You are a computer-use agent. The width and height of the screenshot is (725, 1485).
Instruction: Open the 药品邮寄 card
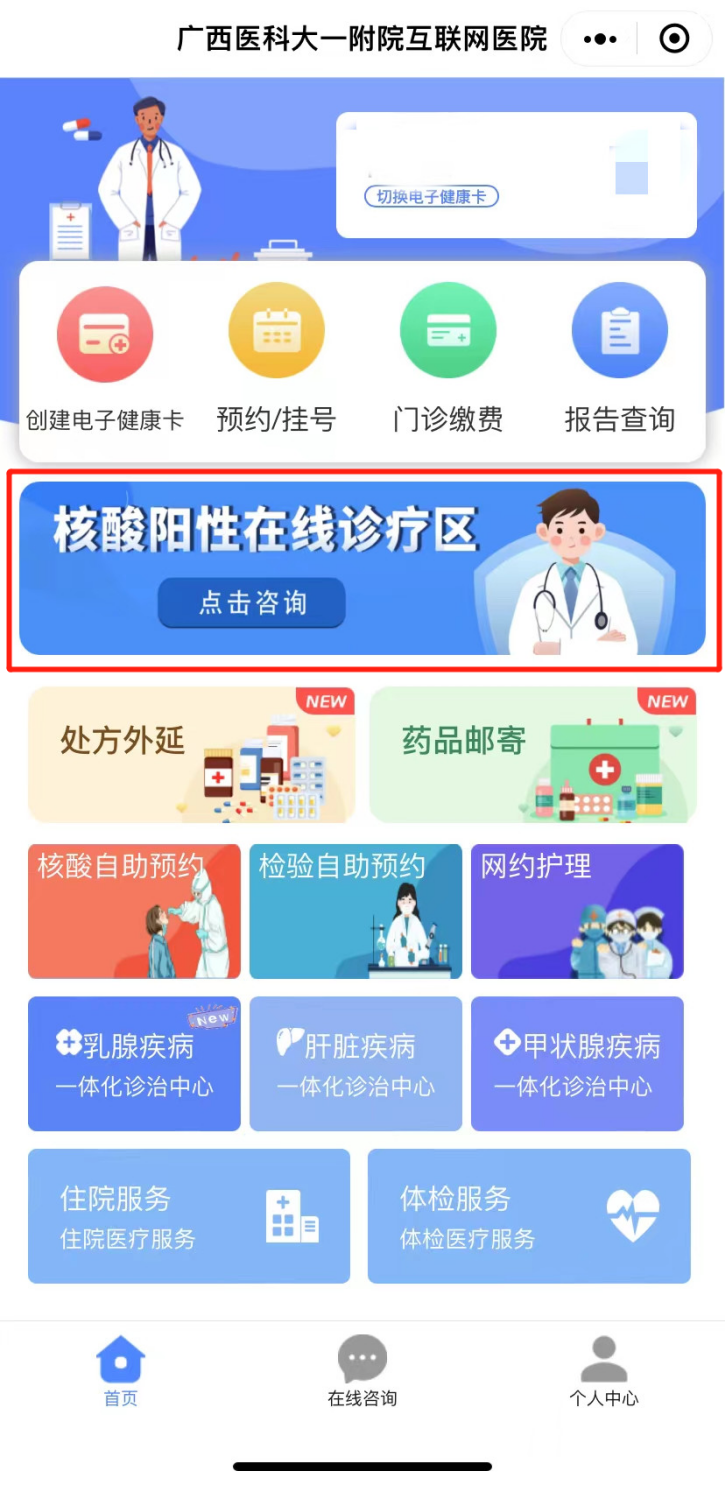[x=533, y=755]
